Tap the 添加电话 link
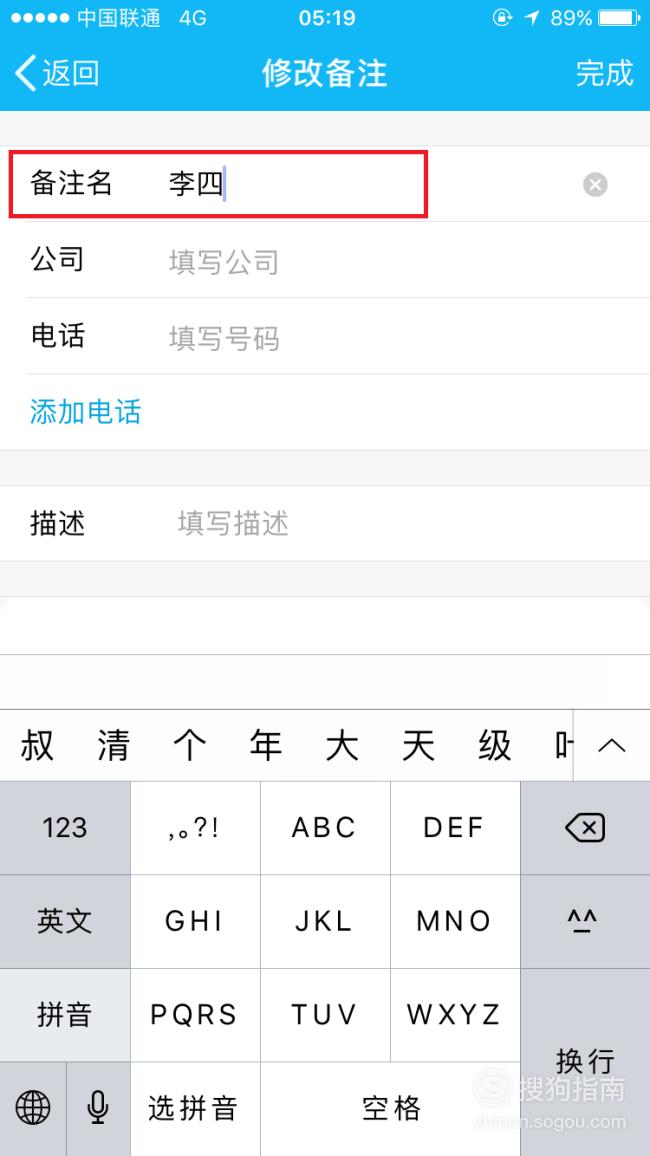 (x=85, y=412)
